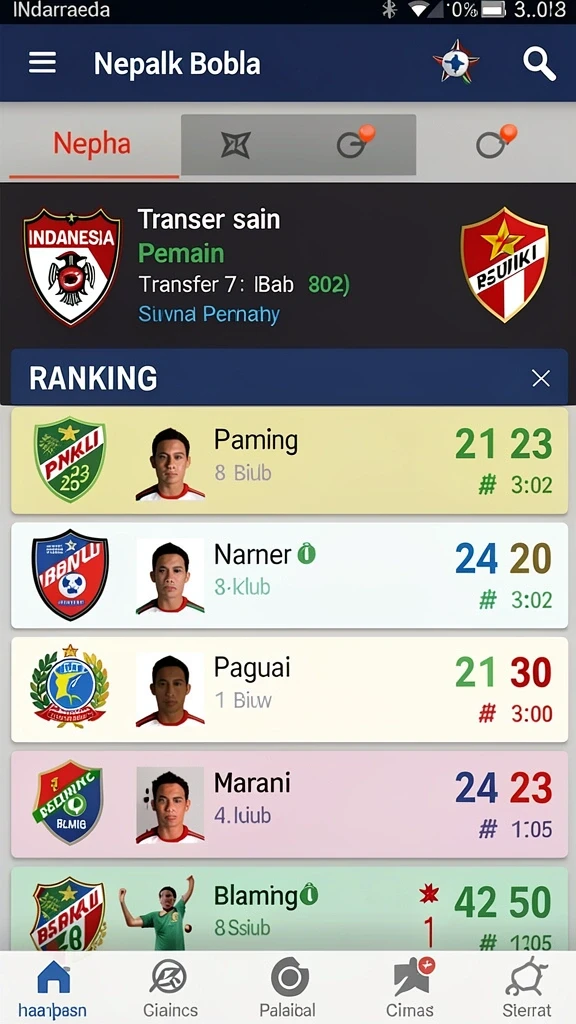
Task: Open the Transer sain Pemain card
Action: coord(288,266)
